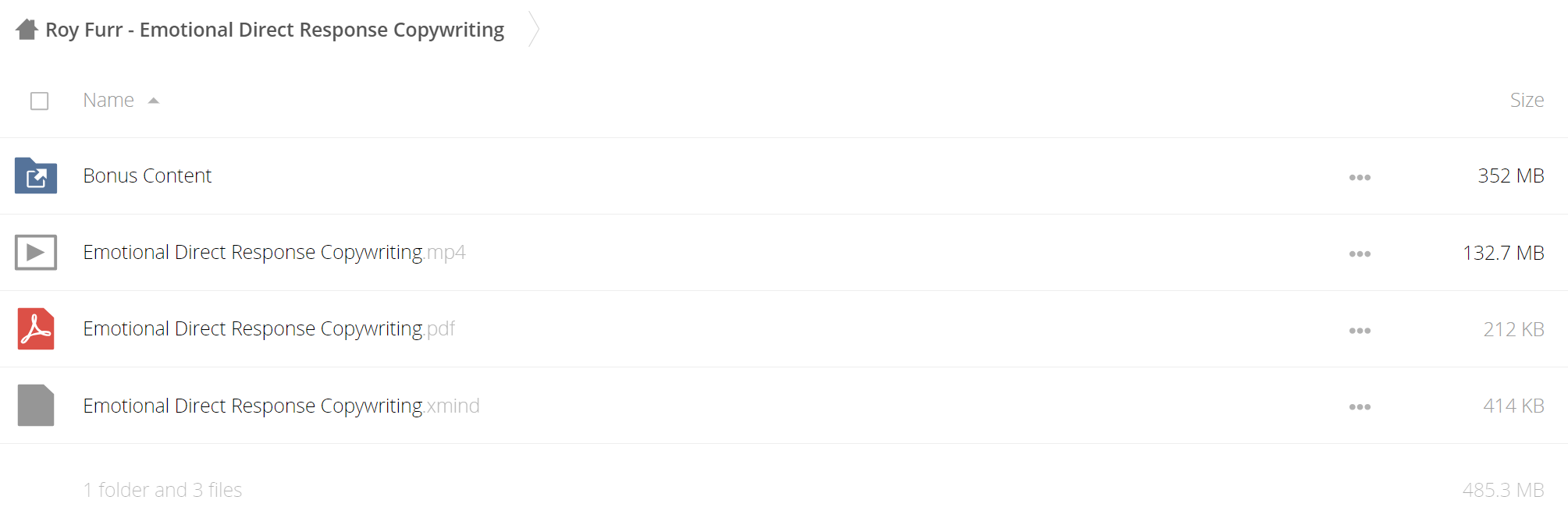Open more options for the xmind file

pos(1359,407)
